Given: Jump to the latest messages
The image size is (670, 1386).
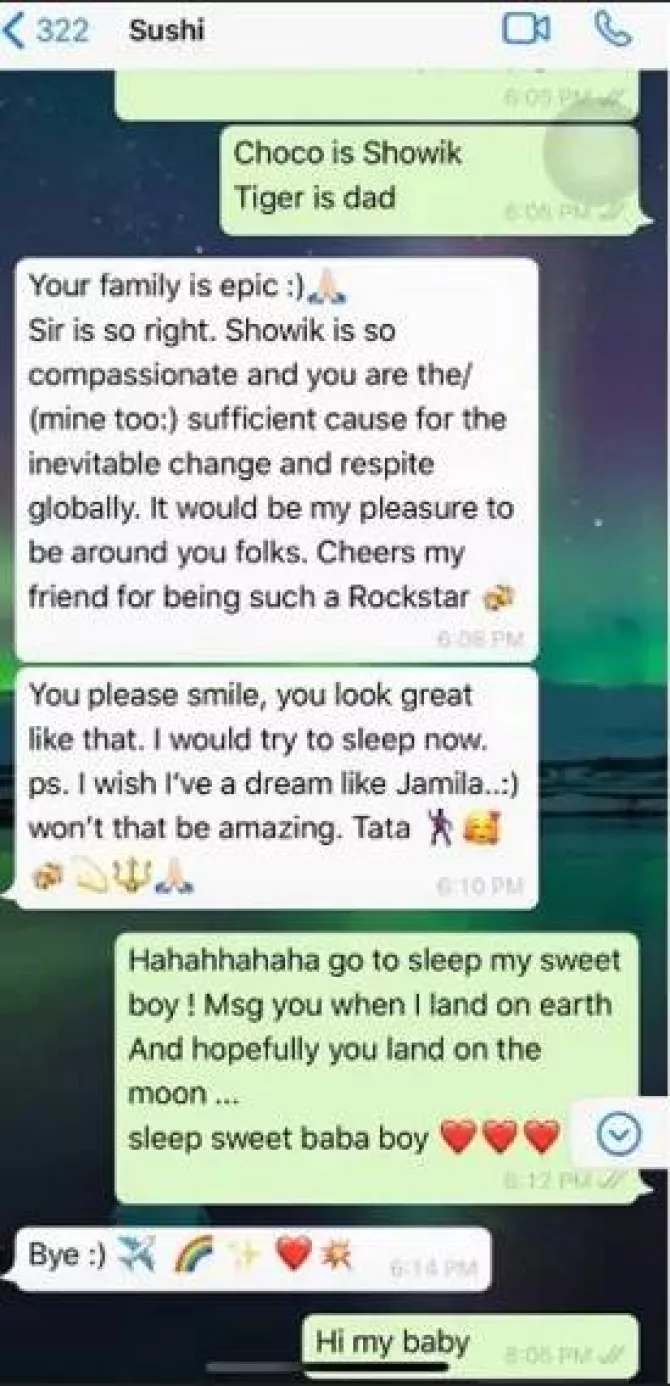Looking at the screenshot, I should (x=619, y=1134).
